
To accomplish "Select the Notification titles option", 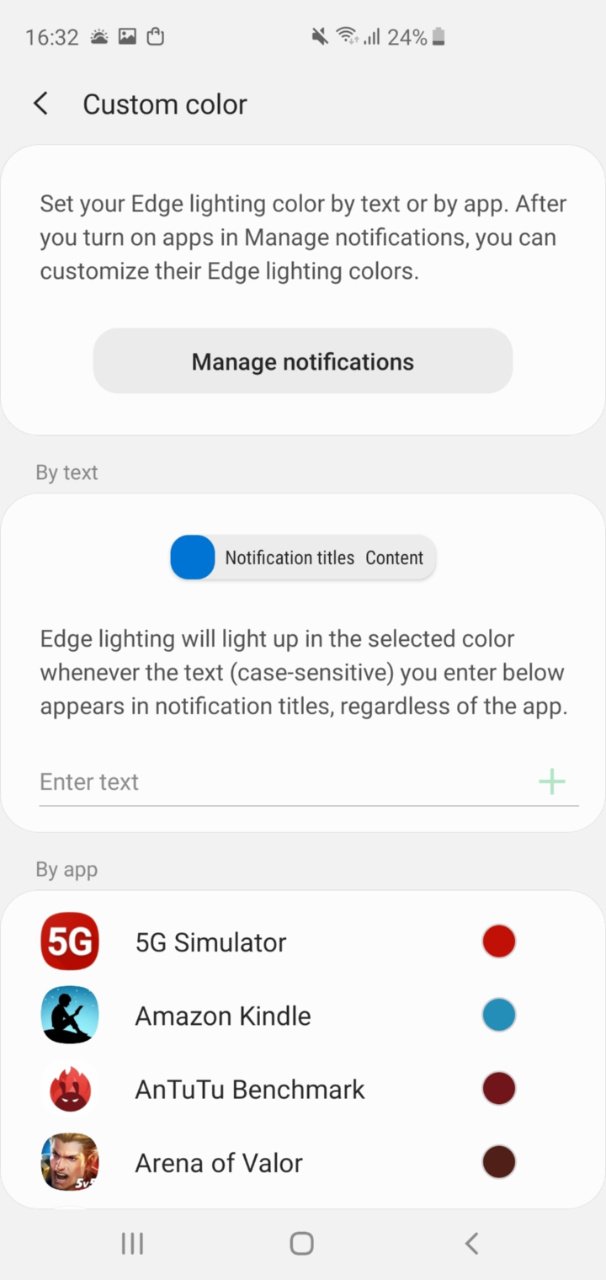I will pos(289,558).
